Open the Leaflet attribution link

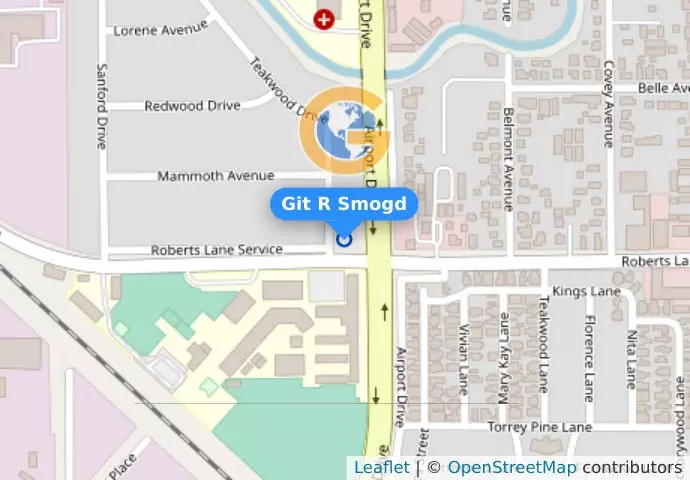tap(381, 467)
